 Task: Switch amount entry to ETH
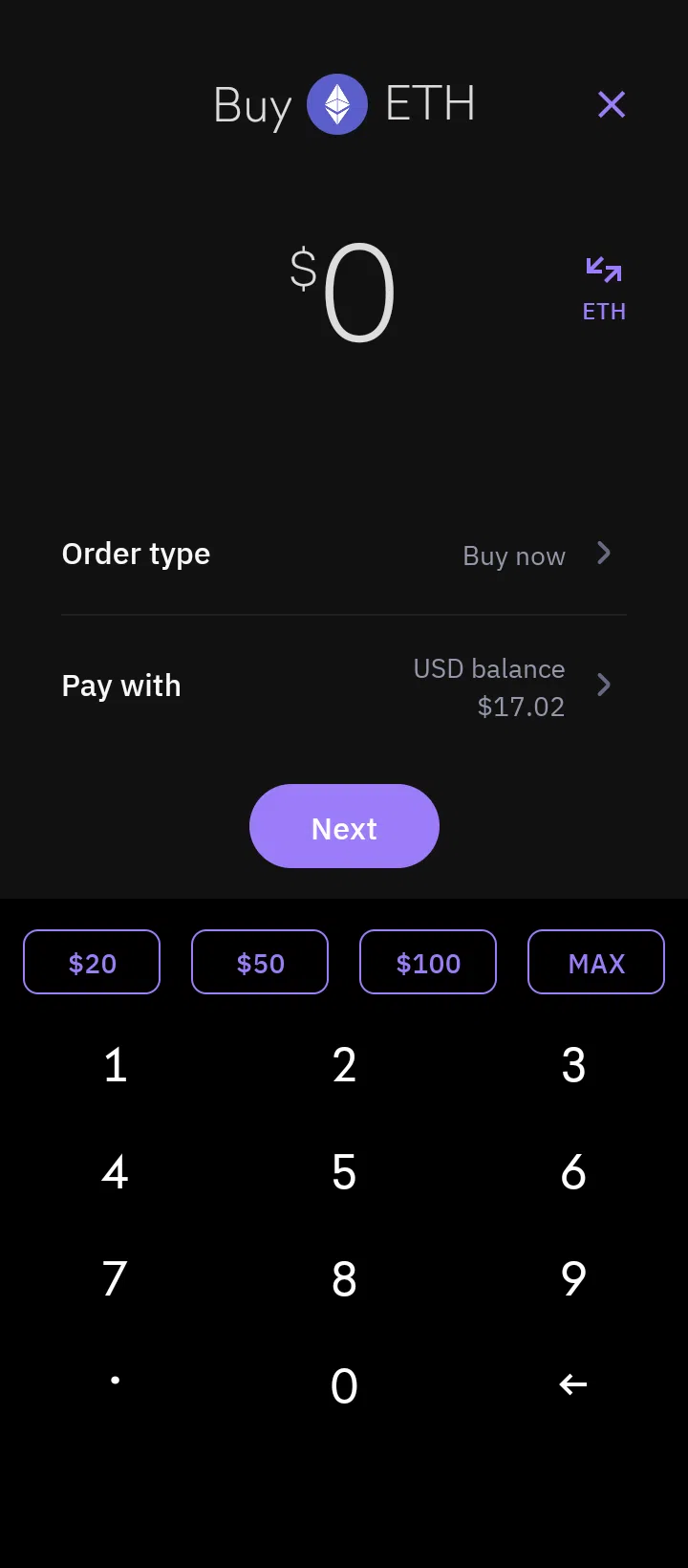point(604,289)
